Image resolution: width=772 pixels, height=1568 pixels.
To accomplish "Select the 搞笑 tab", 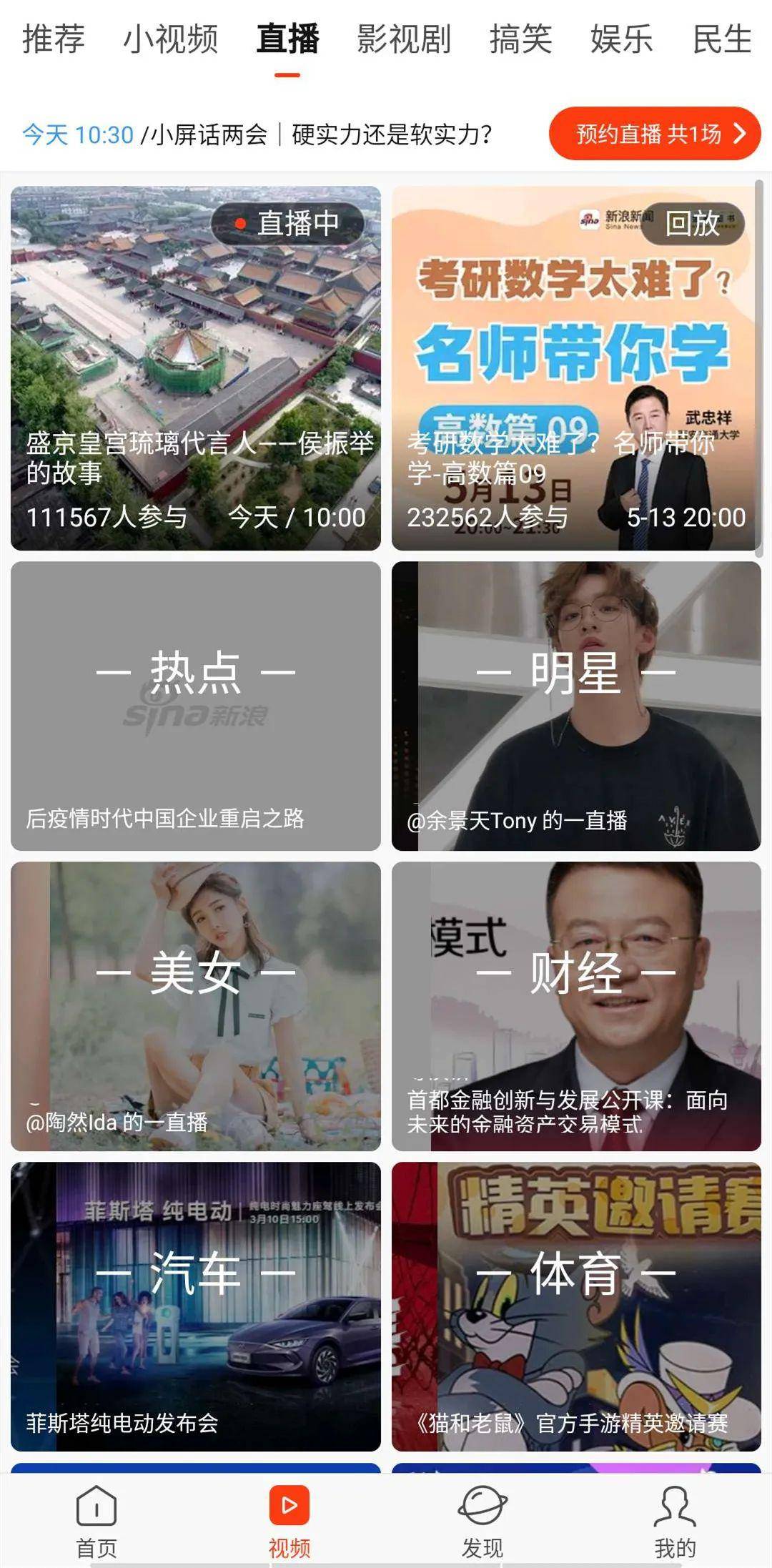I will pos(520,39).
